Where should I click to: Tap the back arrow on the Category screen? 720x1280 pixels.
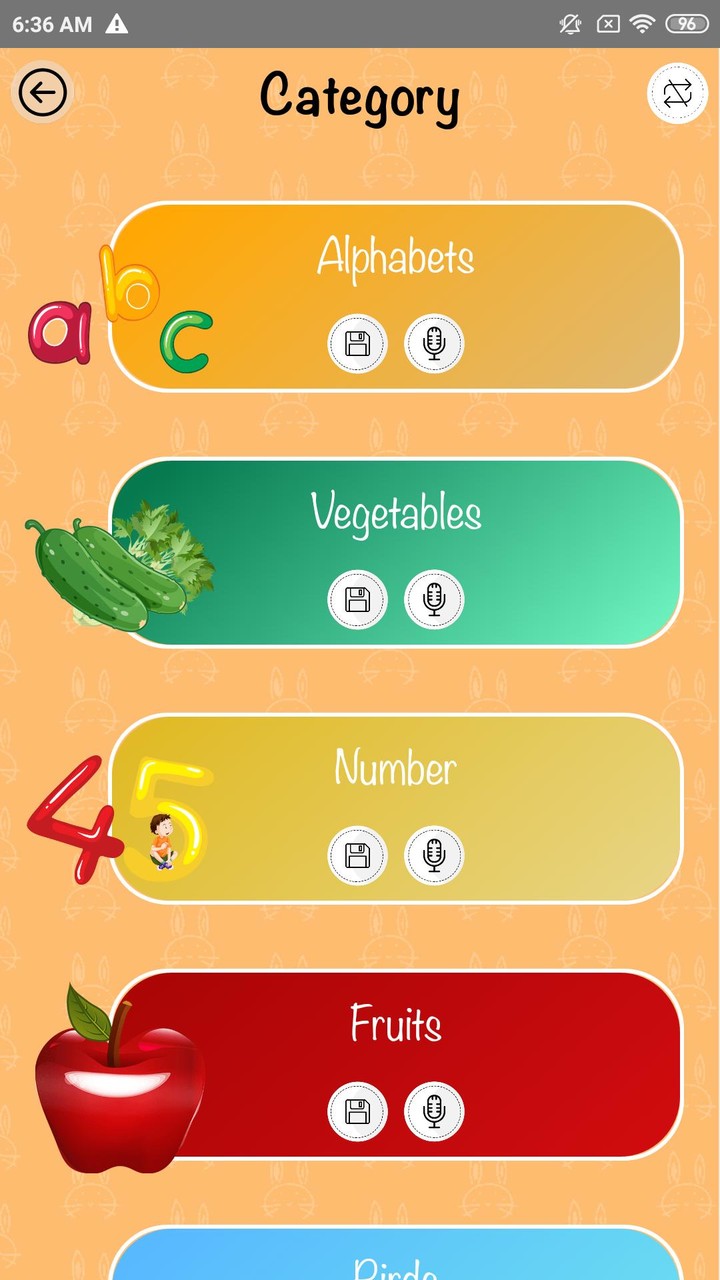tap(42, 91)
